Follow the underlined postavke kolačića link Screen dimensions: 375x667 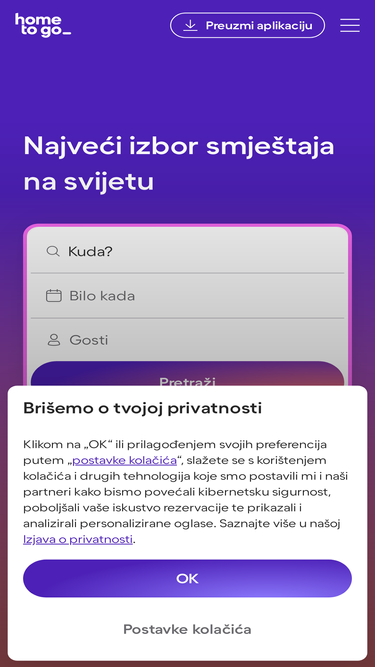pos(125,460)
